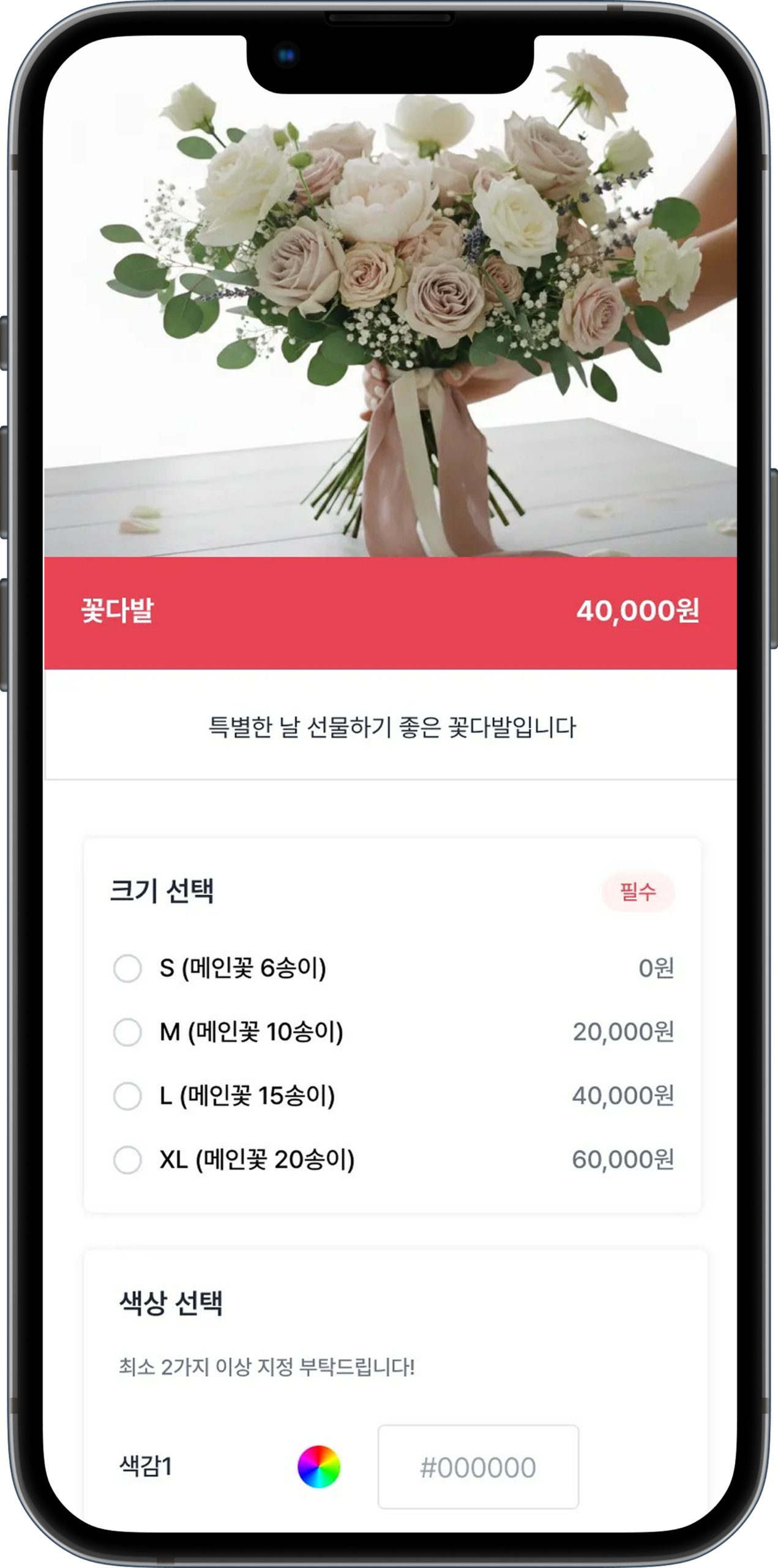Tap the #000000 hex color field
This screenshot has width=778, height=1568.
point(478,1468)
